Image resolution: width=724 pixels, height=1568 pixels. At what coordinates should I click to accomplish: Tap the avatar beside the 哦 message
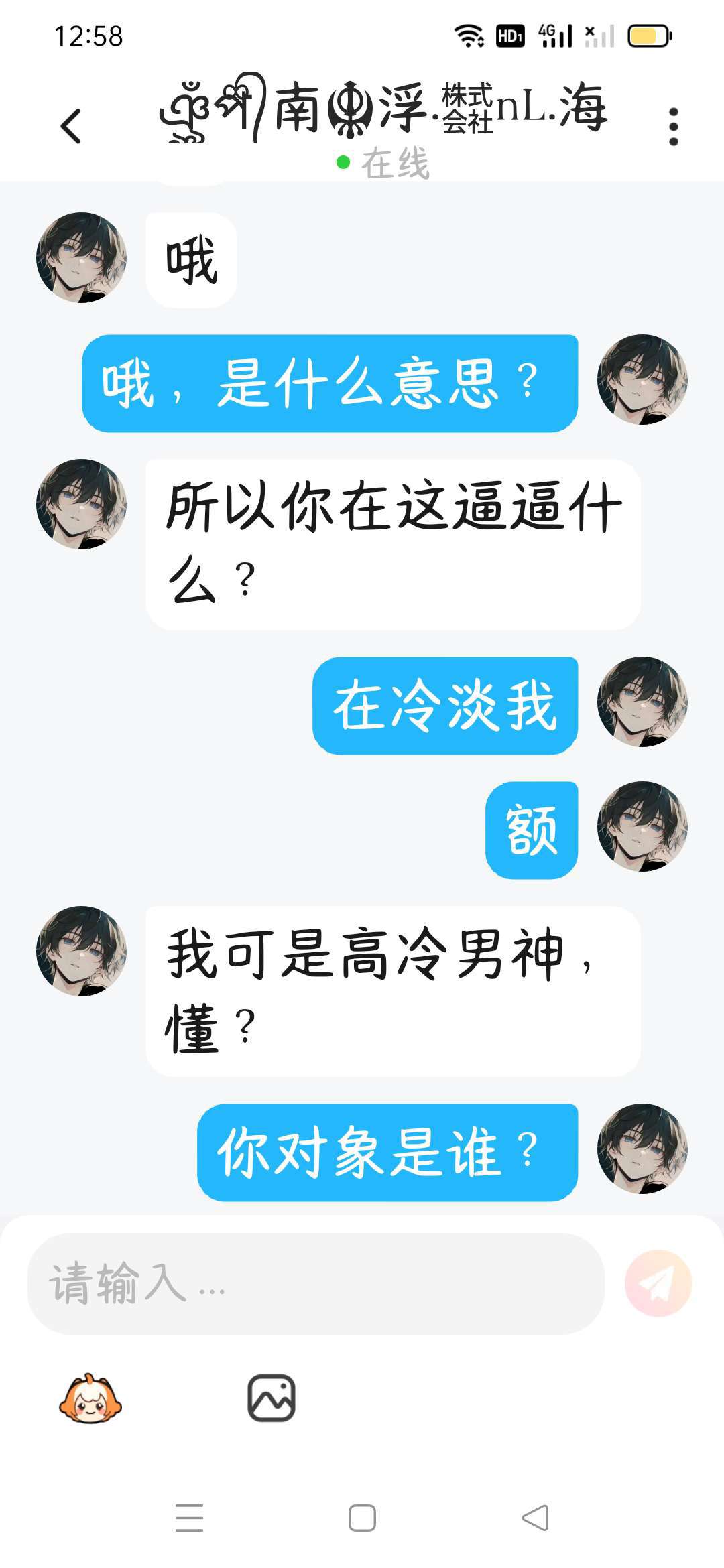[81, 258]
